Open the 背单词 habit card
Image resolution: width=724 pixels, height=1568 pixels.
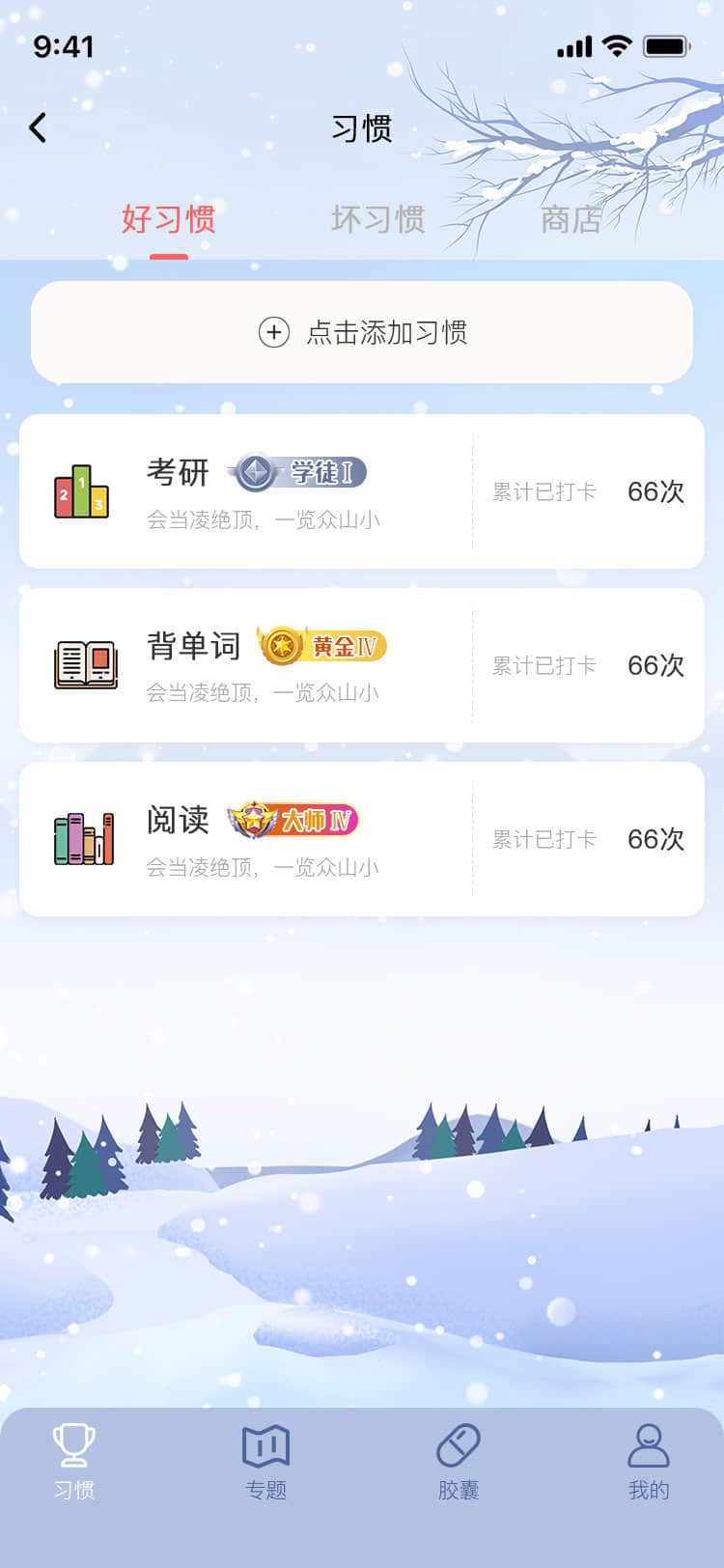(x=362, y=665)
